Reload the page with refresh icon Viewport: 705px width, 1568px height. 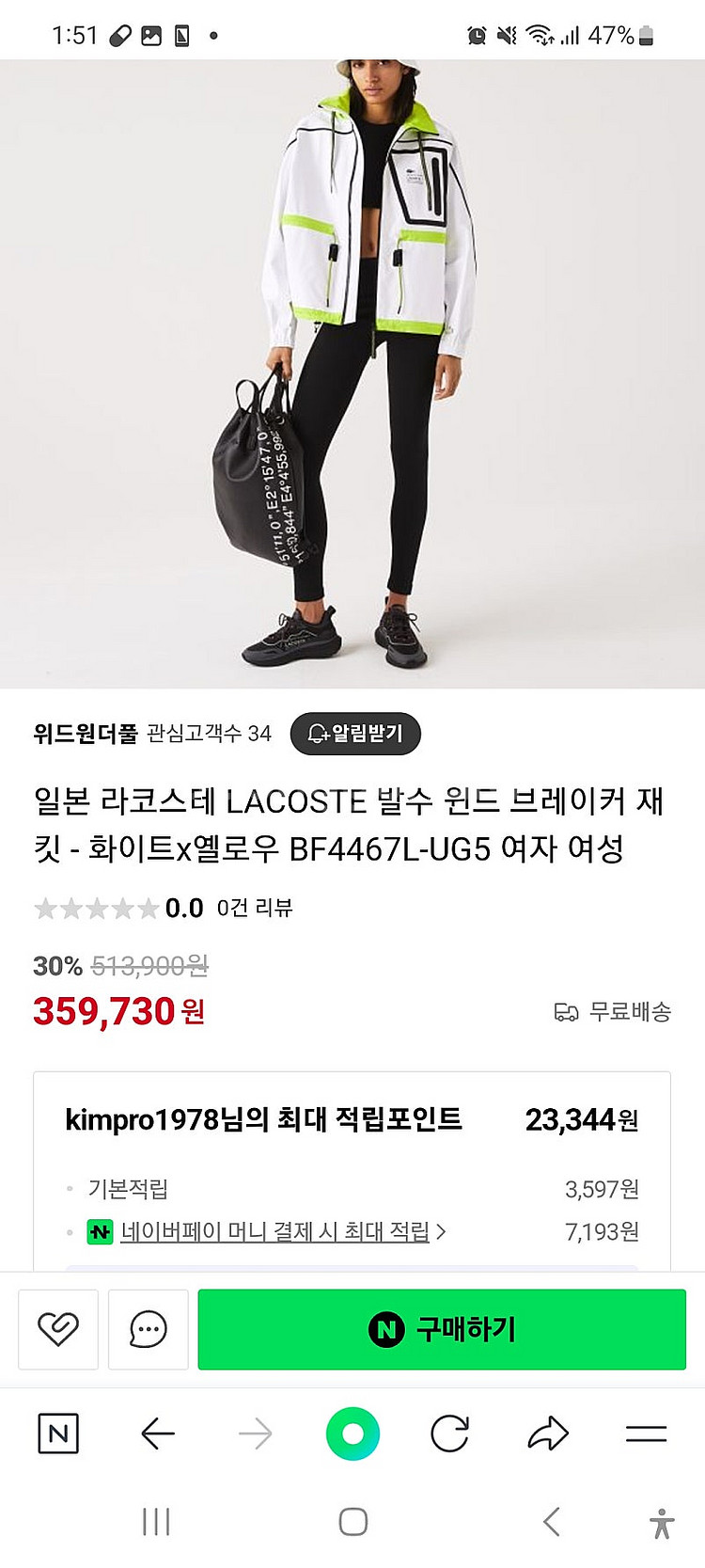coord(448,1434)
